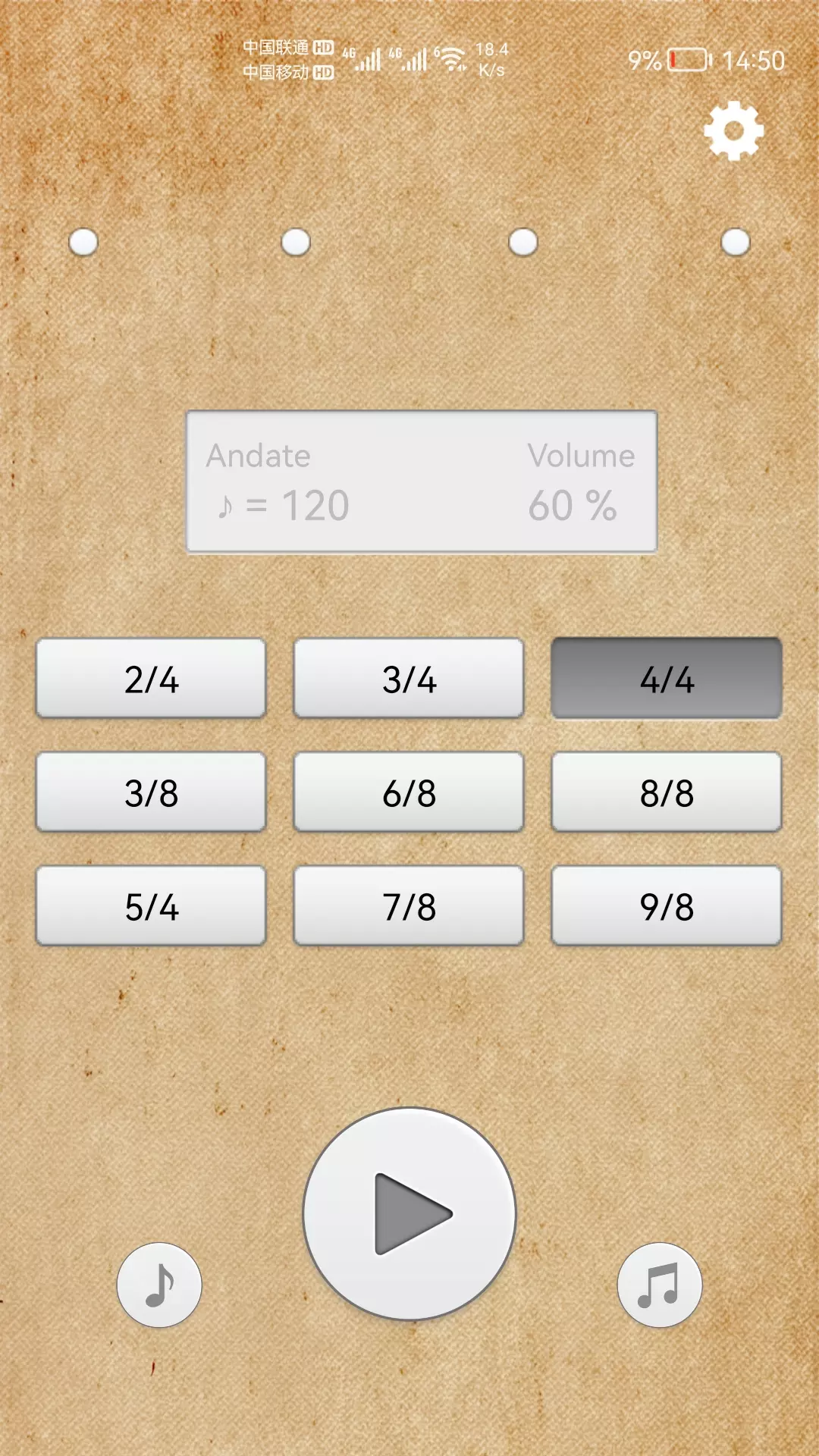Tap the beamed notes icon
The height and width of the screenshot is (1456, 819).
pos(660,1285)
